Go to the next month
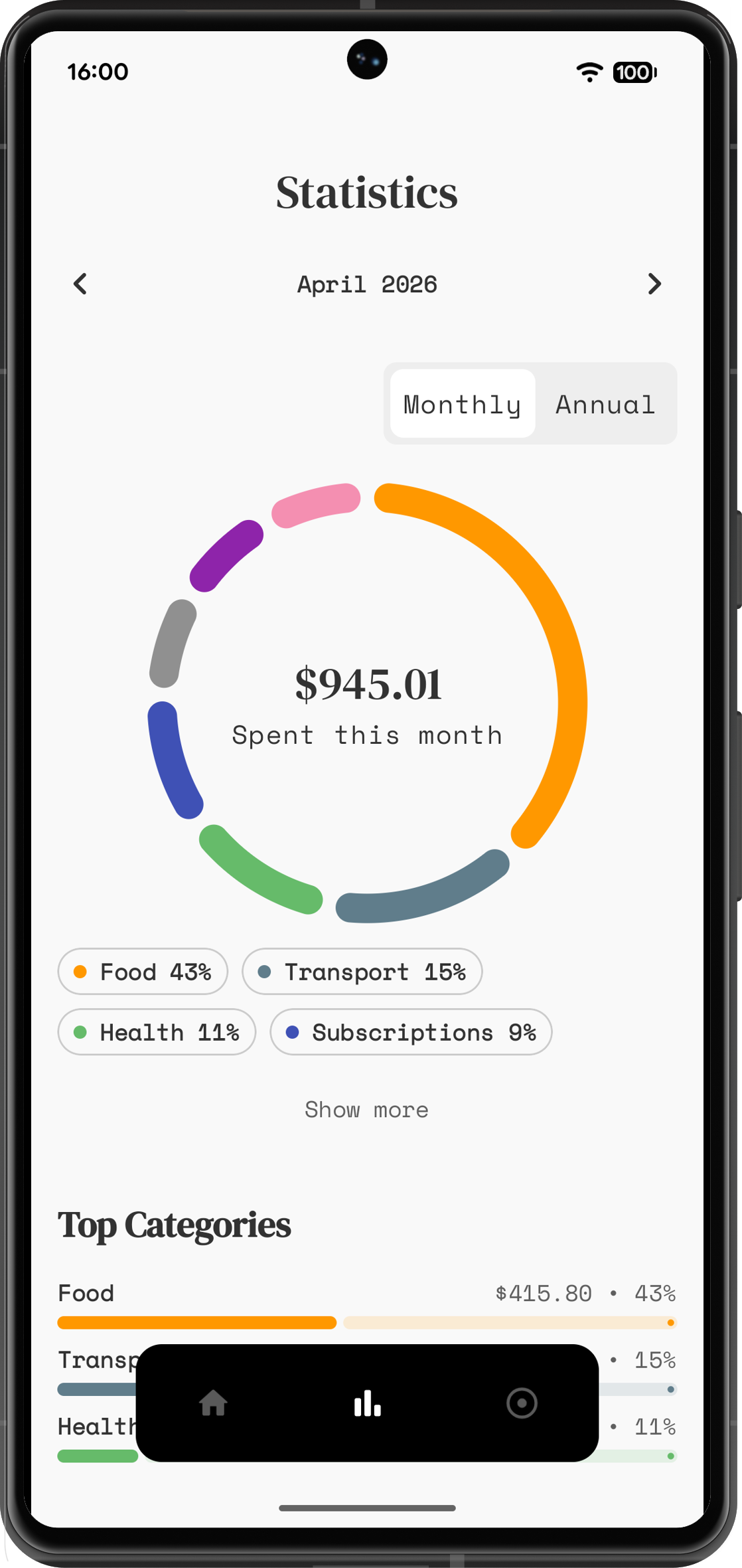 pos(654,284)
